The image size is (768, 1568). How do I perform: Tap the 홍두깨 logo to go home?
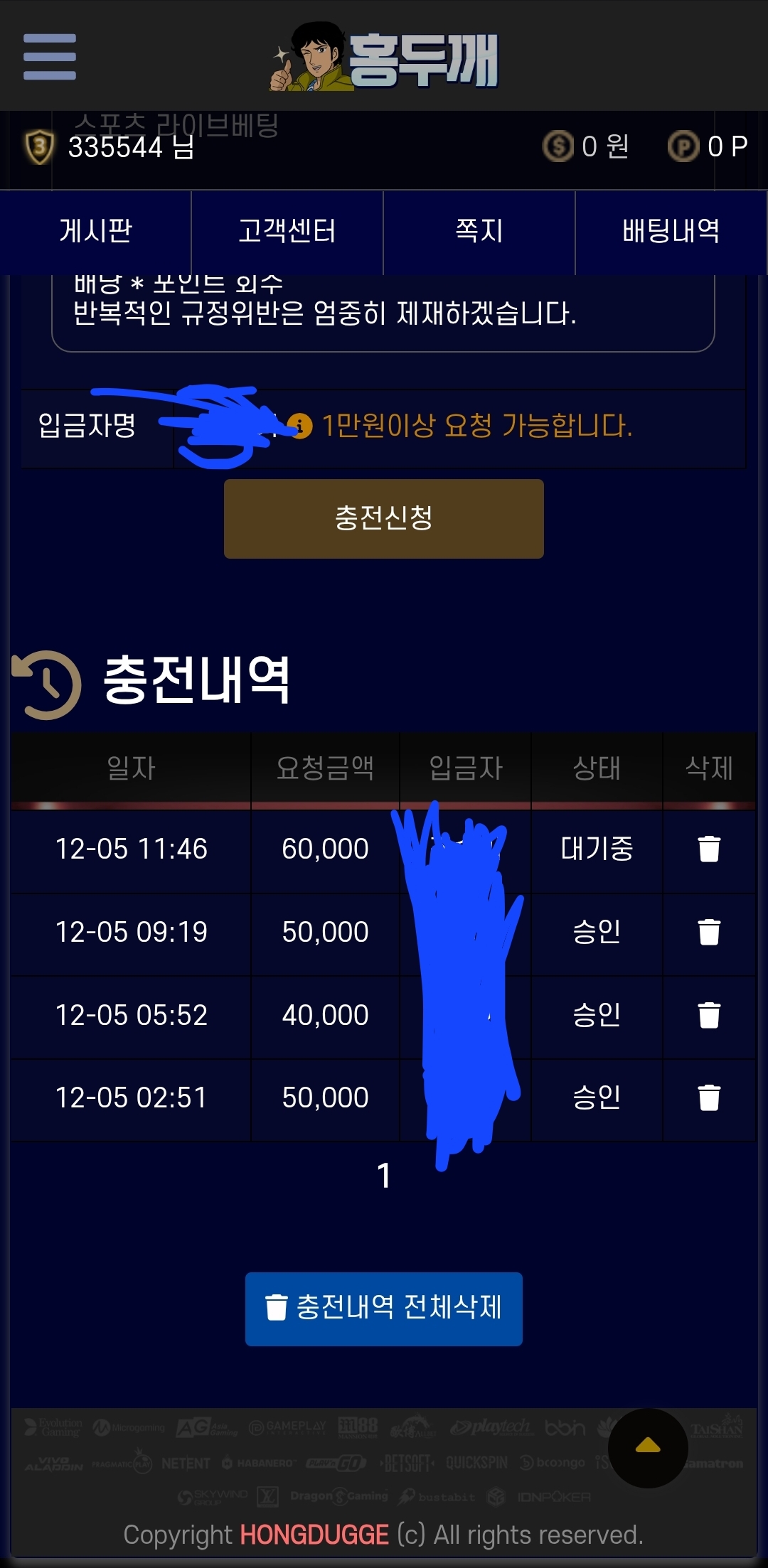(x=385, y=58)
